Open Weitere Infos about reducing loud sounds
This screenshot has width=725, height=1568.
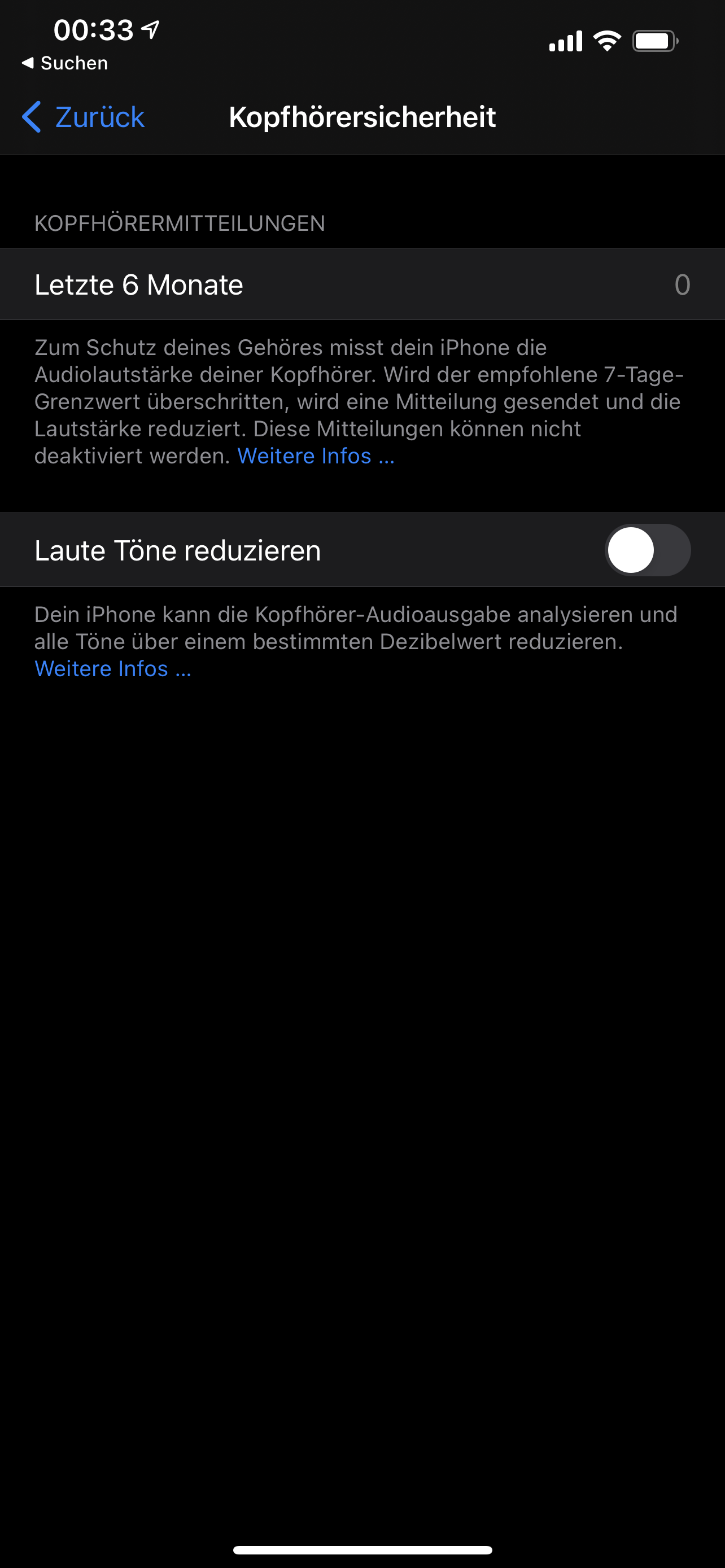click(x=113, y=669)
